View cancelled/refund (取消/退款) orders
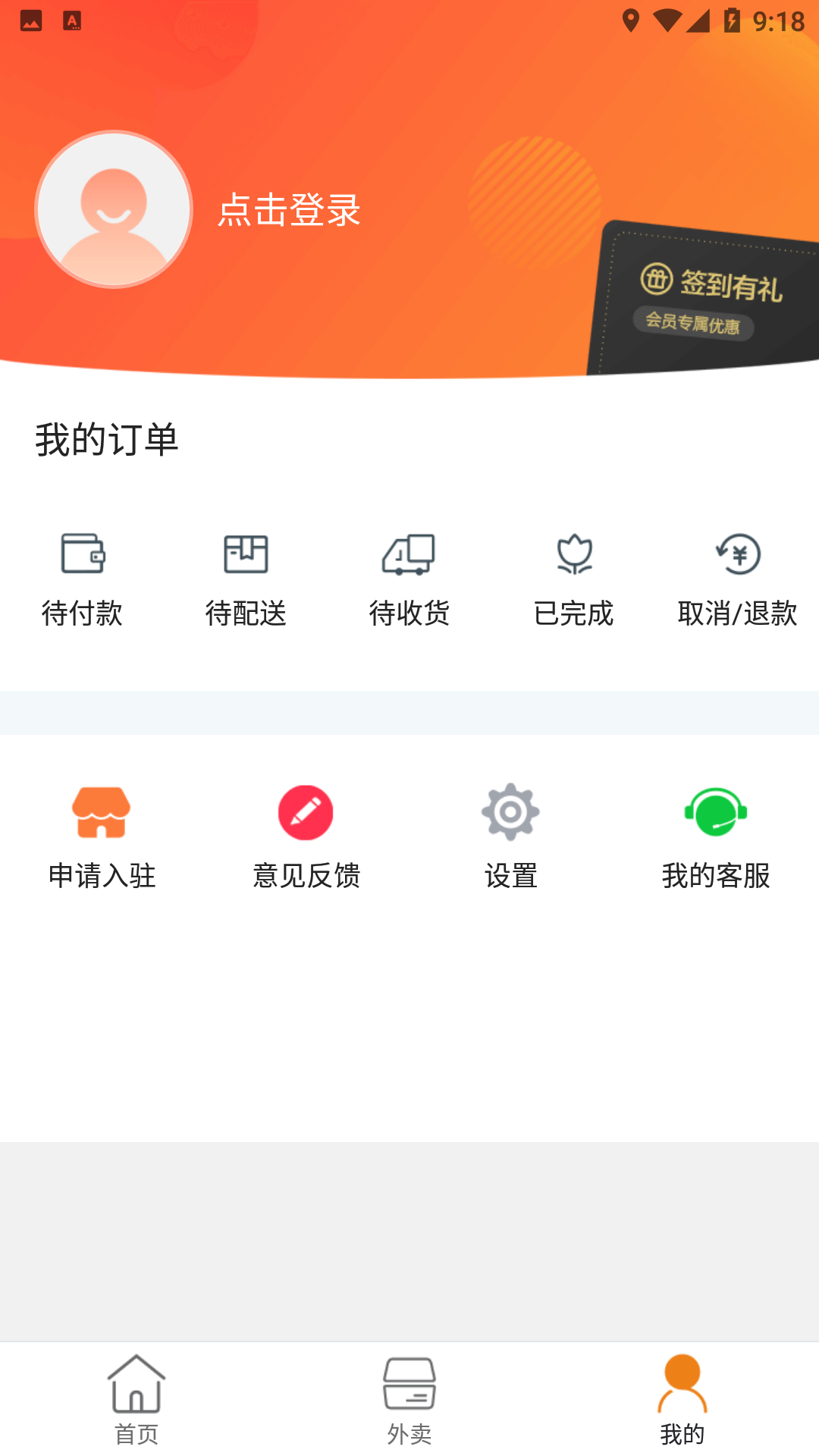The height and width of the screenshot is (1456, 819). tap(737, 584)
